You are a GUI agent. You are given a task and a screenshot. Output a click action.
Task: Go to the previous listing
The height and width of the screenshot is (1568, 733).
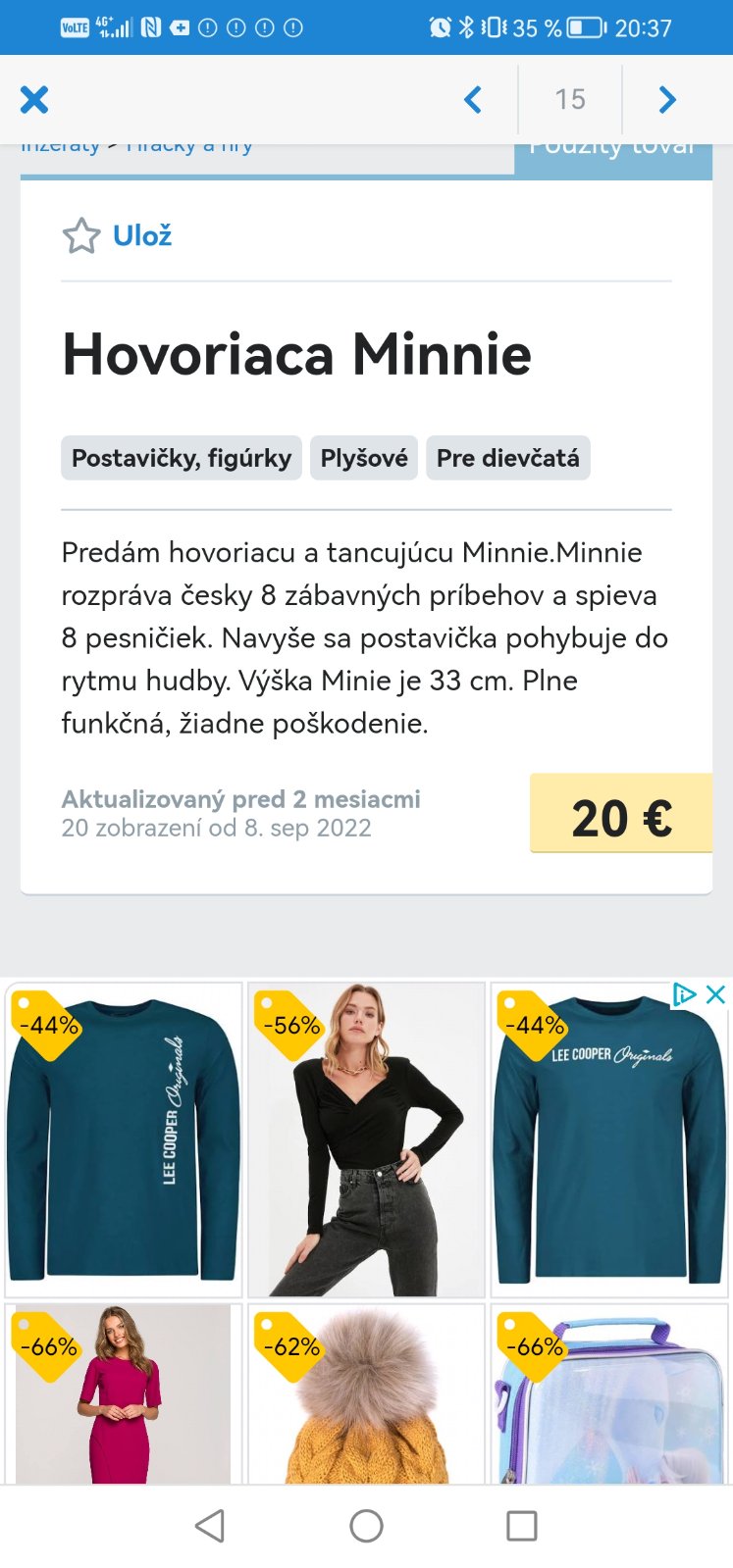click(x=473, y=99)
